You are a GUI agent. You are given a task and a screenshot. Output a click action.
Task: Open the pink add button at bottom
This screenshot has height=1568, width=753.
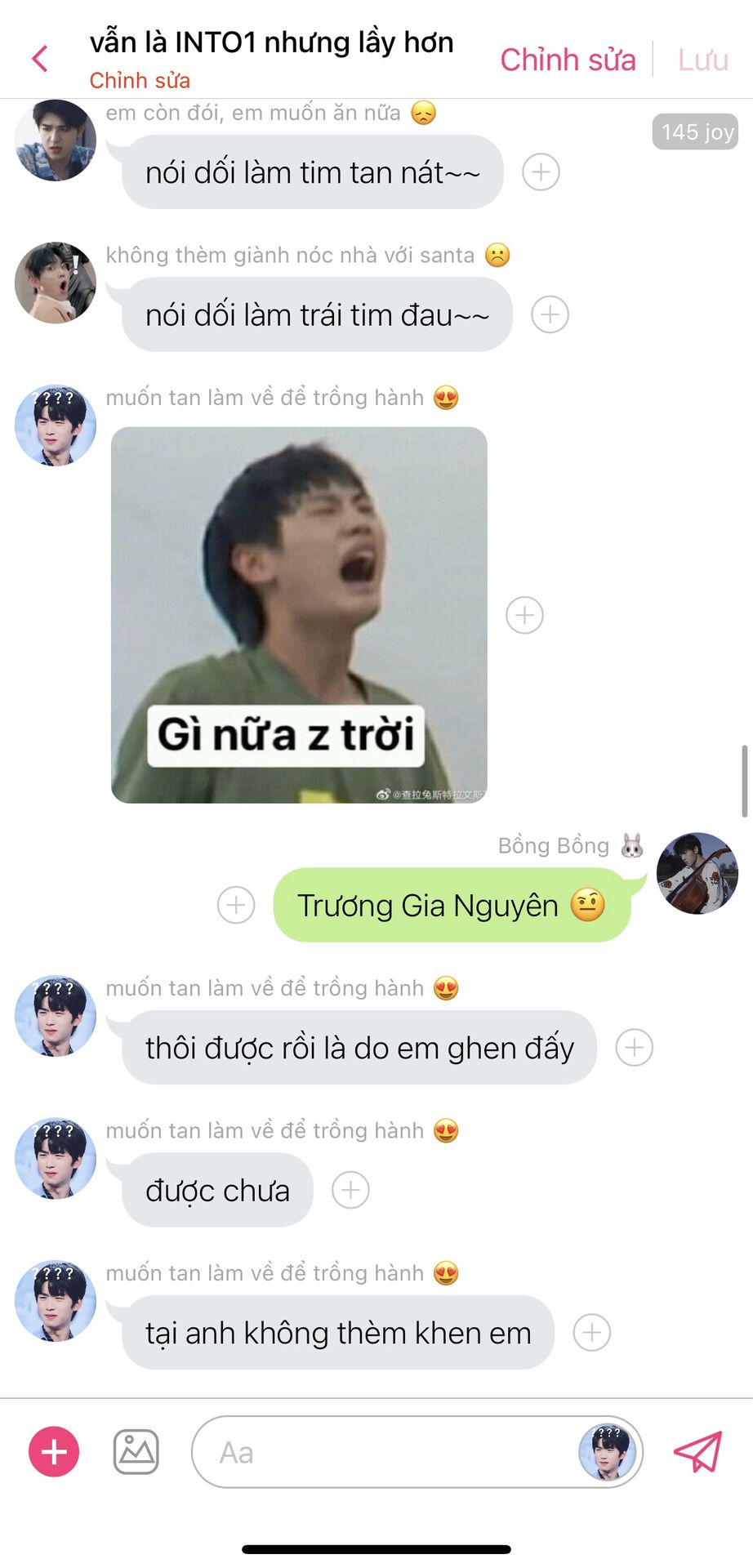[54, 1452]
